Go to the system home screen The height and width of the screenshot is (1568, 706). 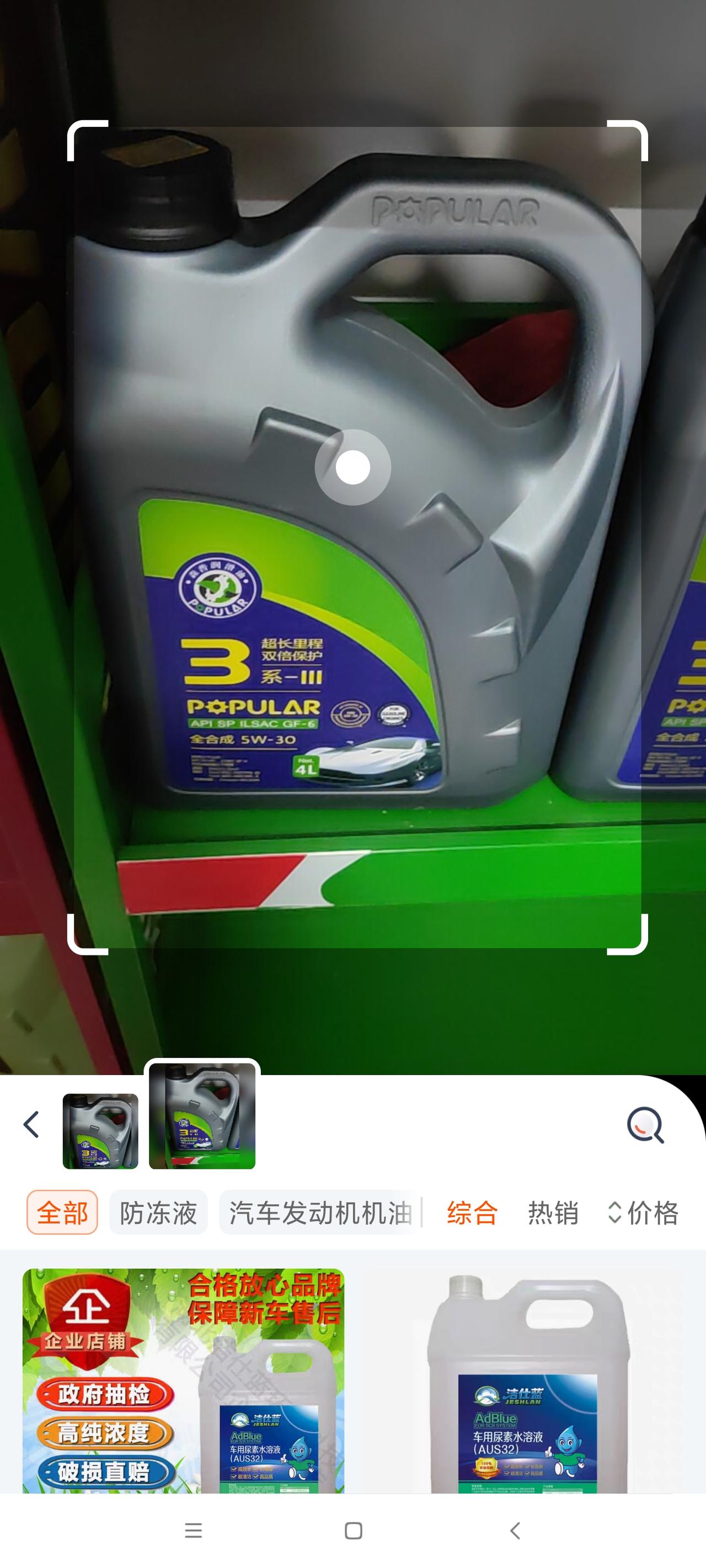[354, 1531]
